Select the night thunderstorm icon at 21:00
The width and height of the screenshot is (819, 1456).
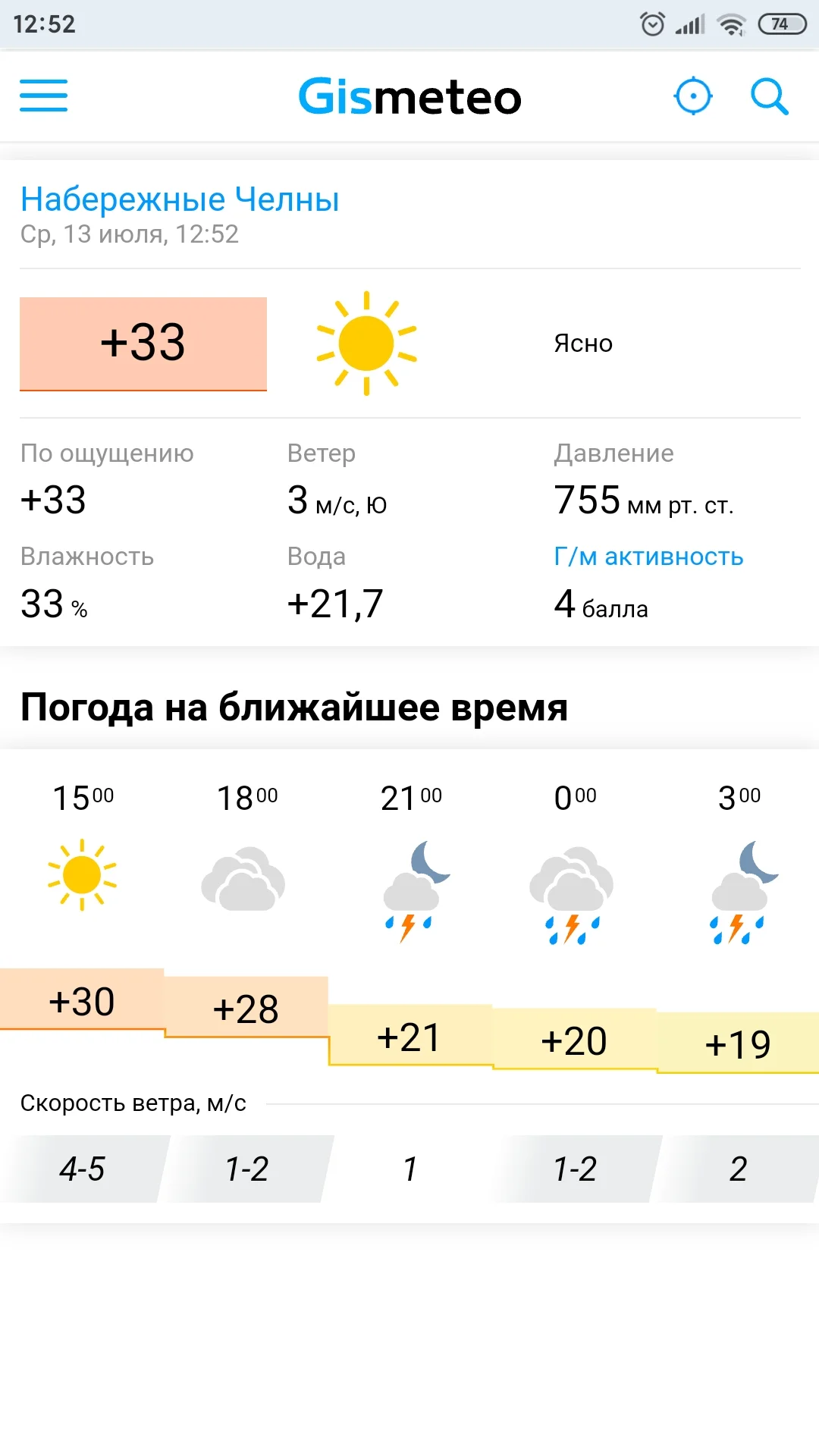[x=409, y=887]
